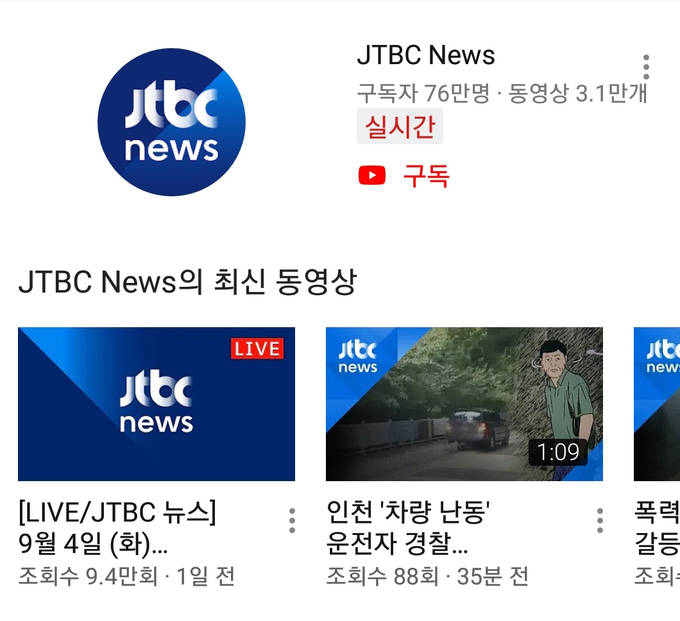Play the 인천 '차량 난동' video

464,404
